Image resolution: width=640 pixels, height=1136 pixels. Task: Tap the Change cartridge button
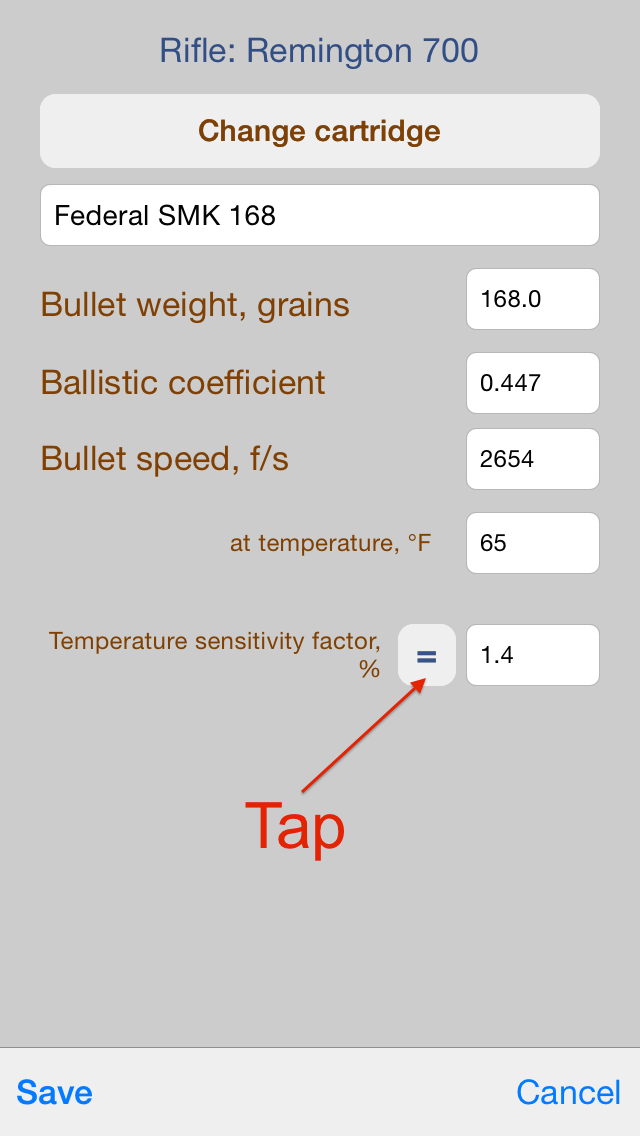320,131
